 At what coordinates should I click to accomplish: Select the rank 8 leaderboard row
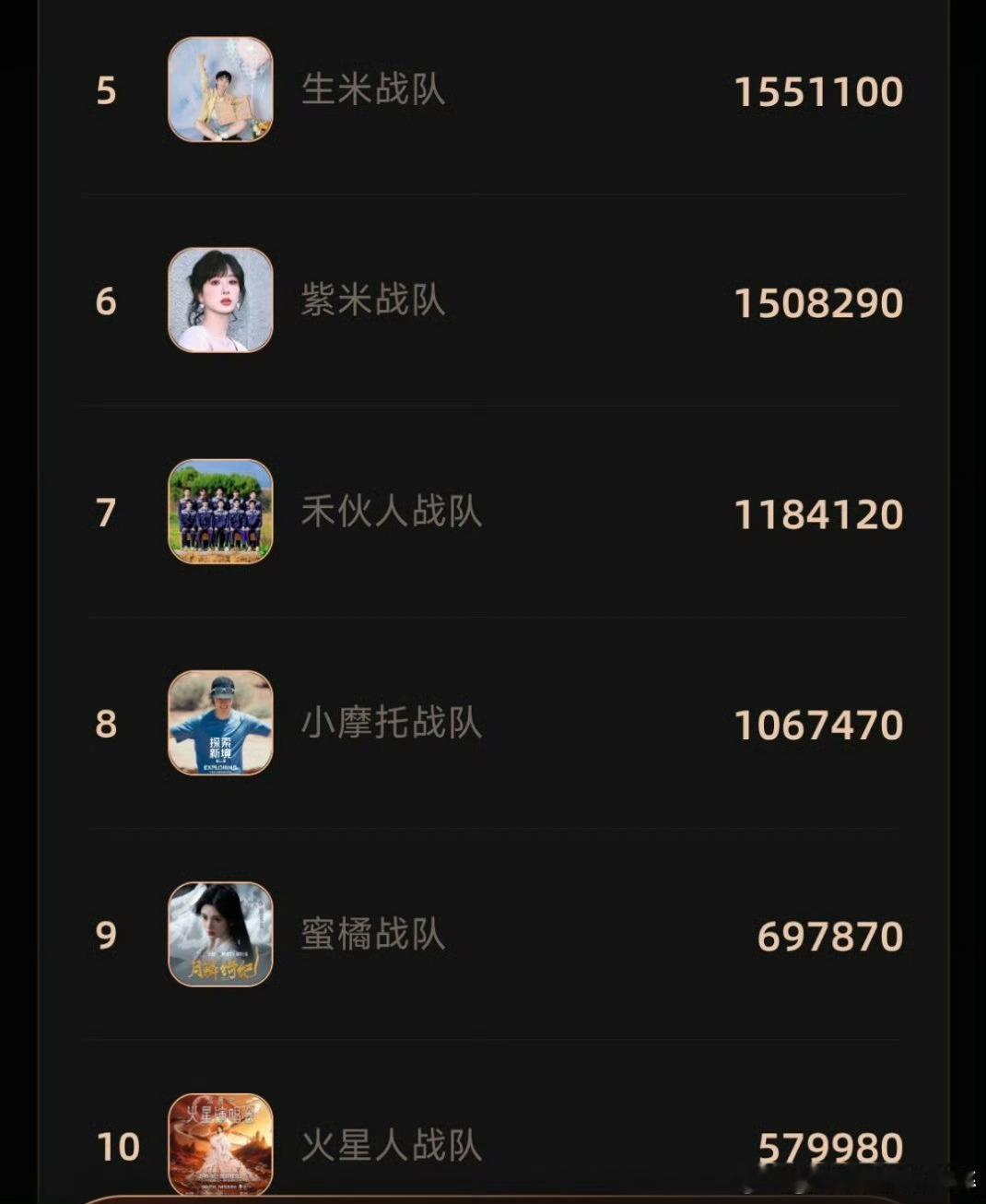tap(493, 724)
